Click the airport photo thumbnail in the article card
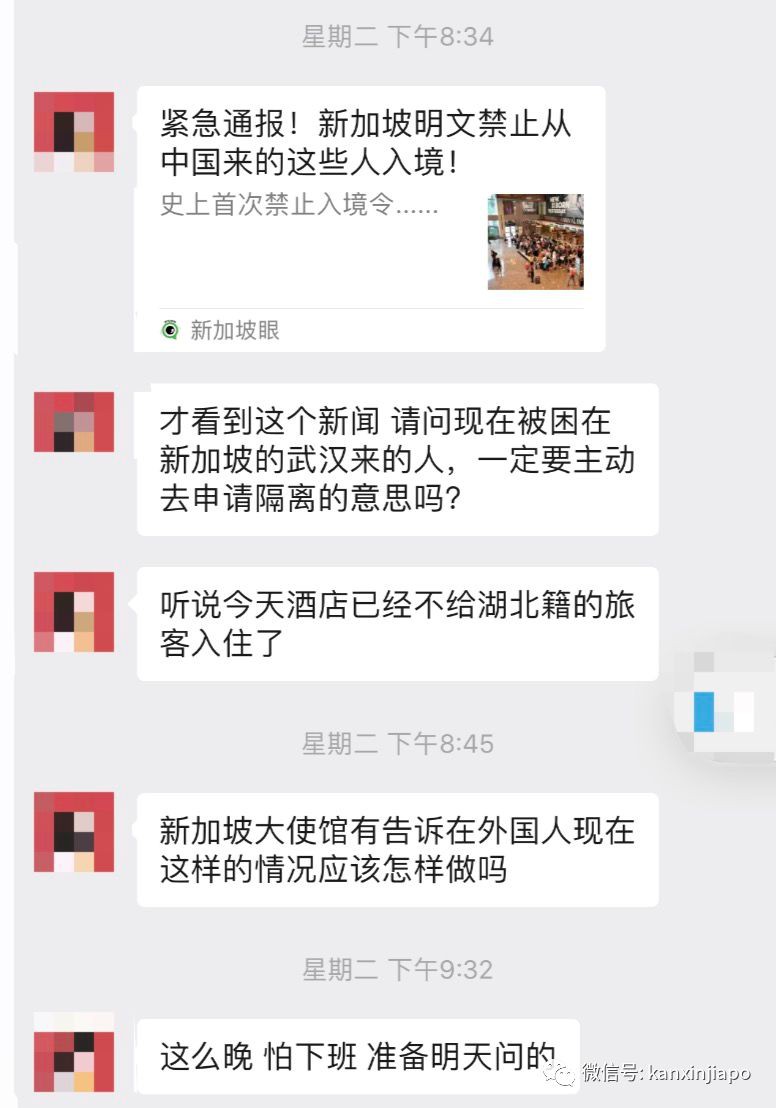Viewport: 776px width, 1108px height. click(x=535, y=240)
